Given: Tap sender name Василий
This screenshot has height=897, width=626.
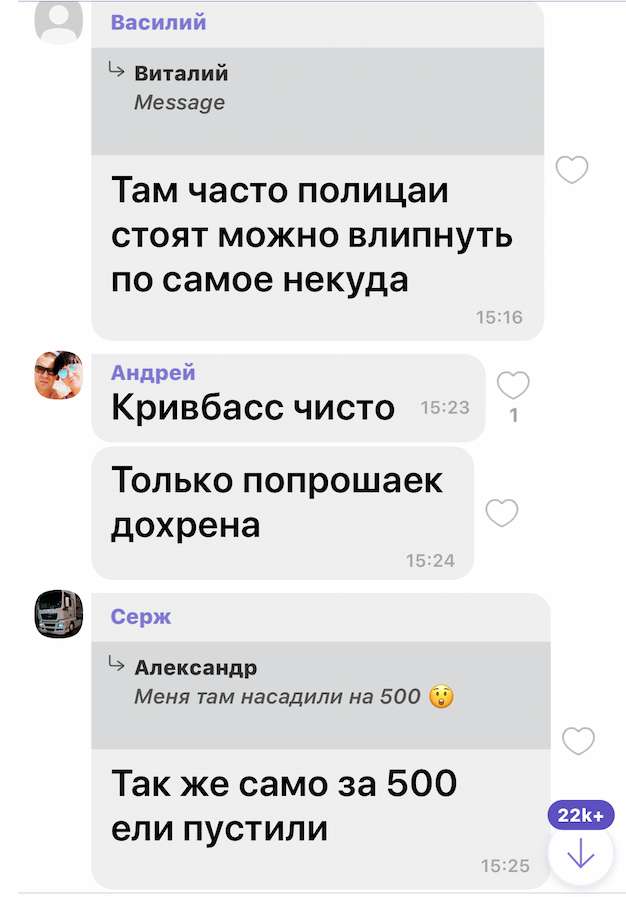Looking at the screenshot, I should click(x=158, y=22).
